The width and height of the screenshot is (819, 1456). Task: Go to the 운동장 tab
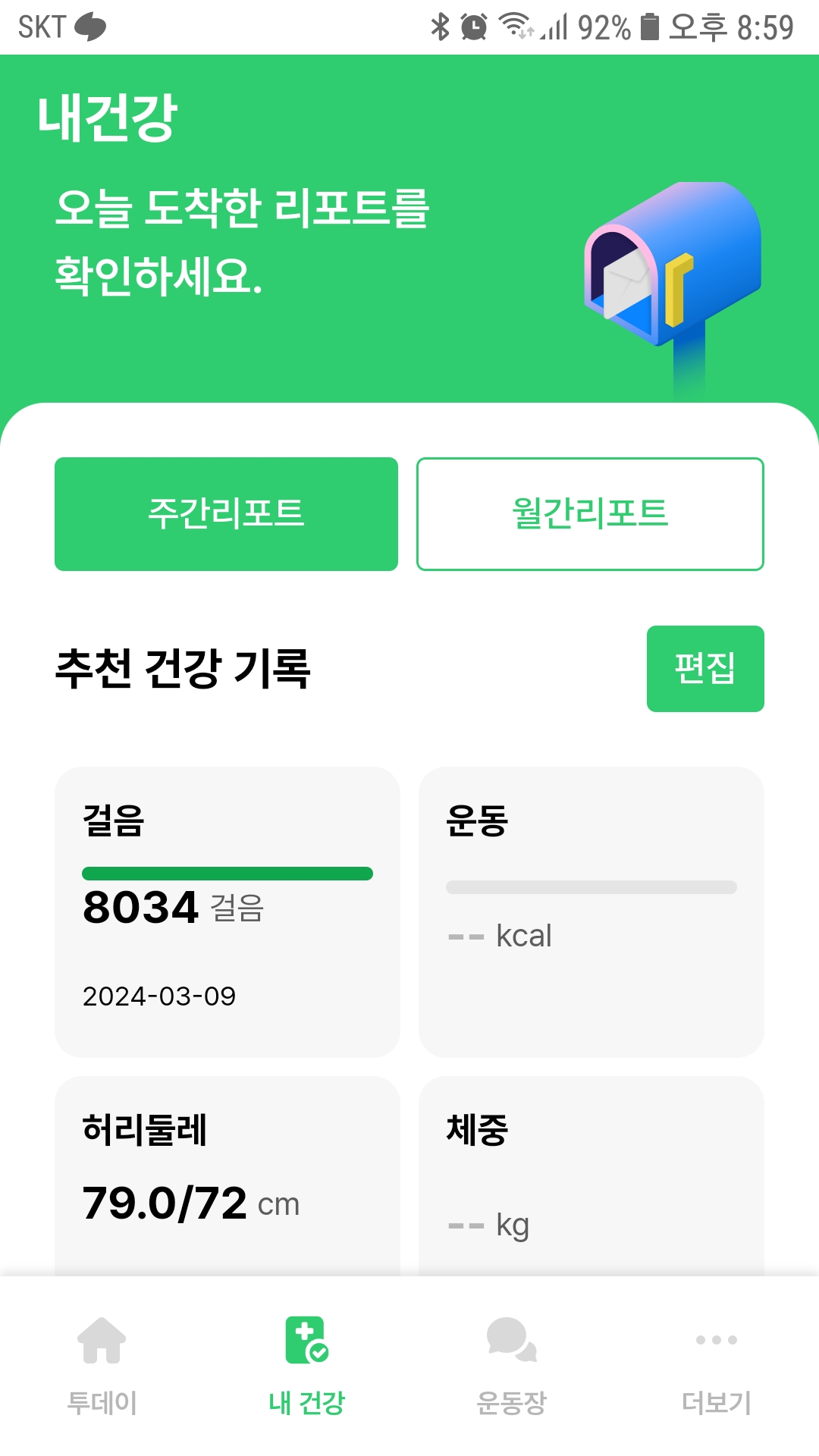pos(512,1365)
